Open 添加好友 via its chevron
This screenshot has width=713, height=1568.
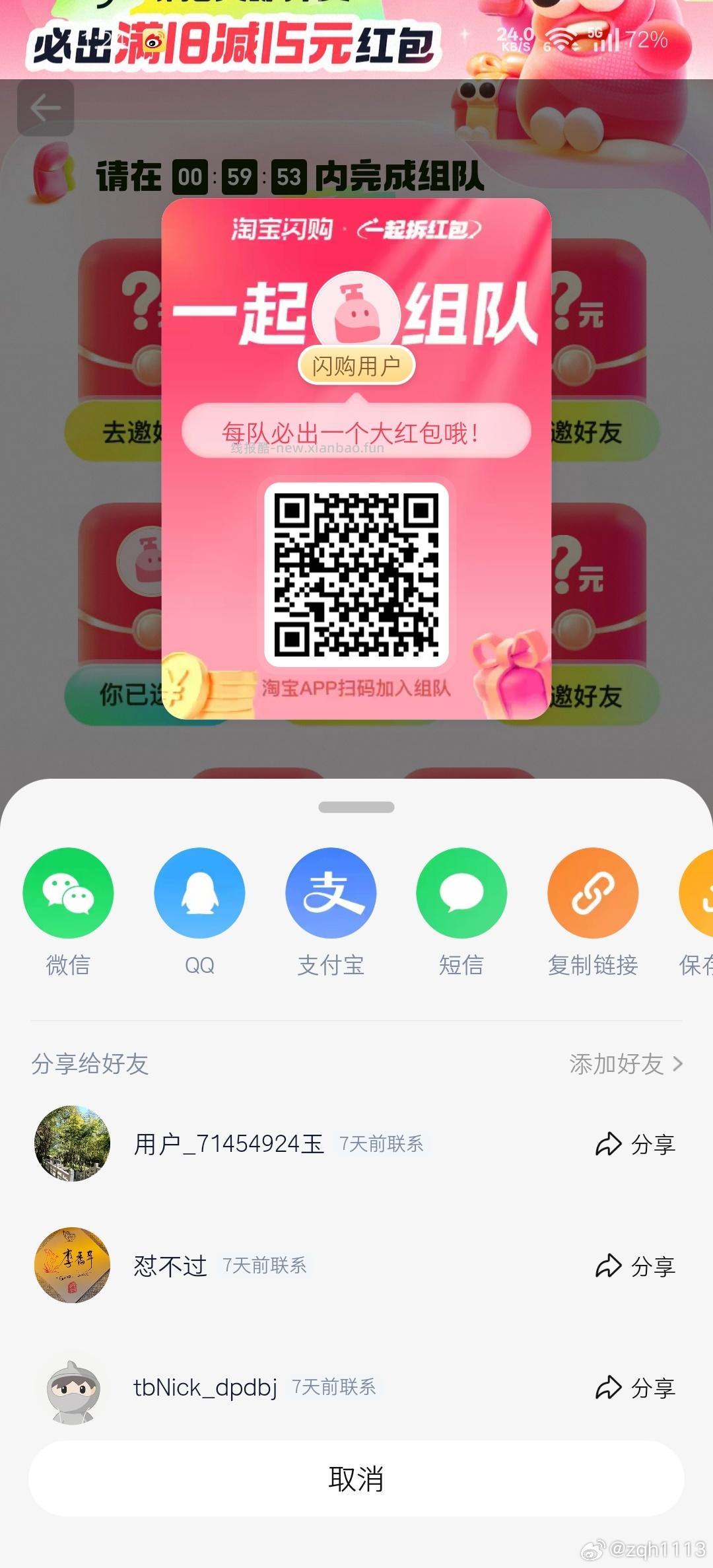(x=679, y=1065)
